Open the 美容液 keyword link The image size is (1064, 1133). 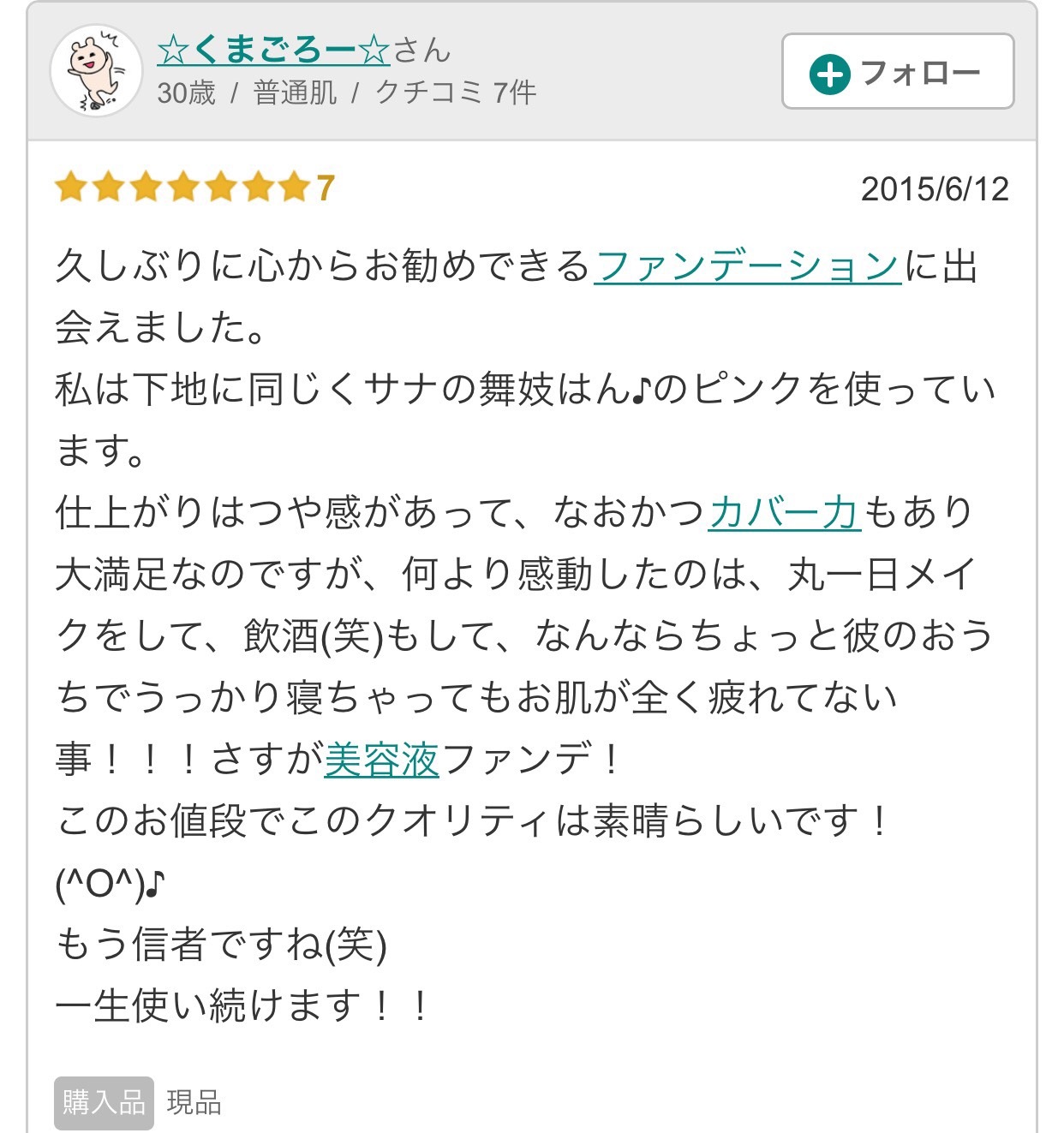(x=382, y=760)
